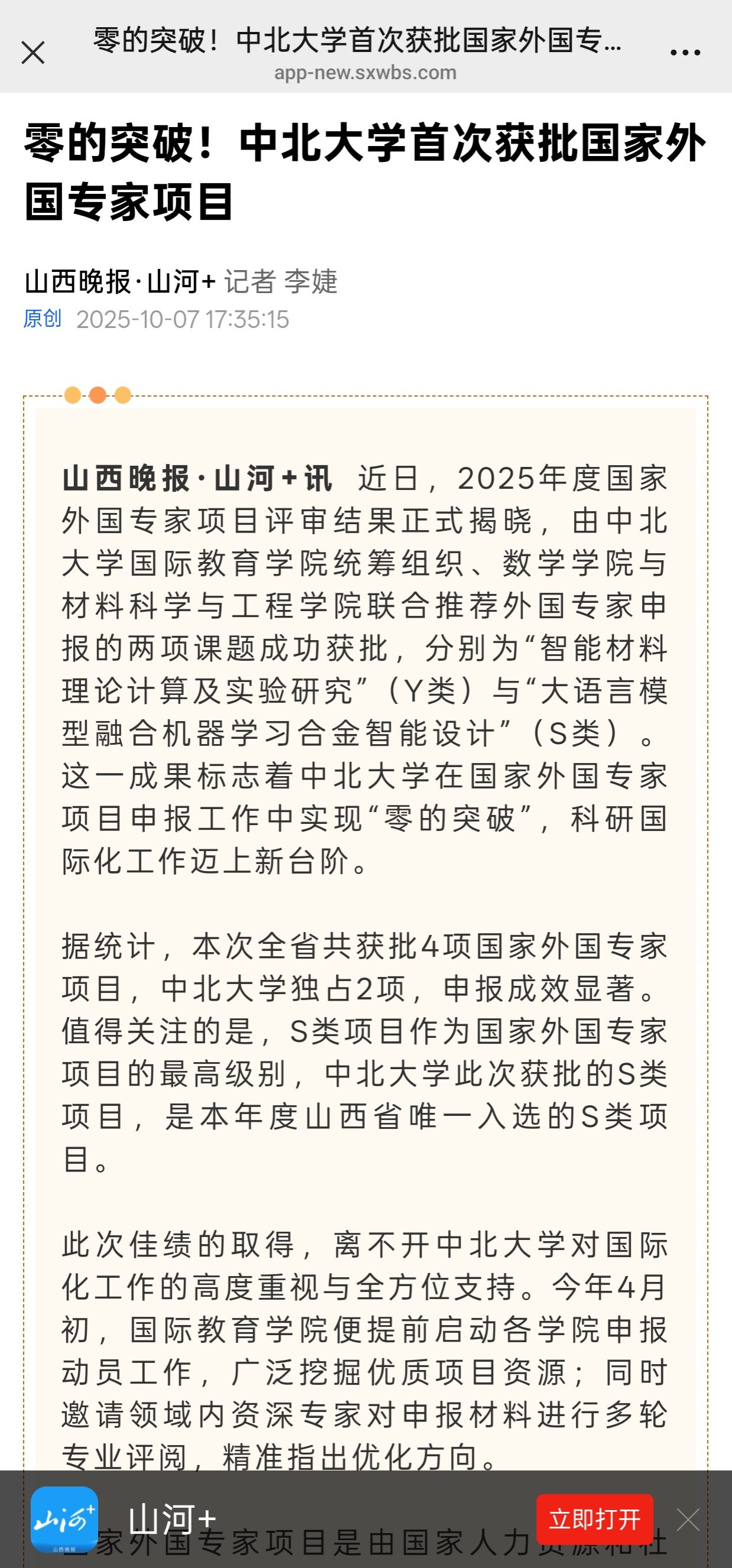Tap the 立即打开 button
This screenshot has height=1568, width=732.
(594, 1520)
